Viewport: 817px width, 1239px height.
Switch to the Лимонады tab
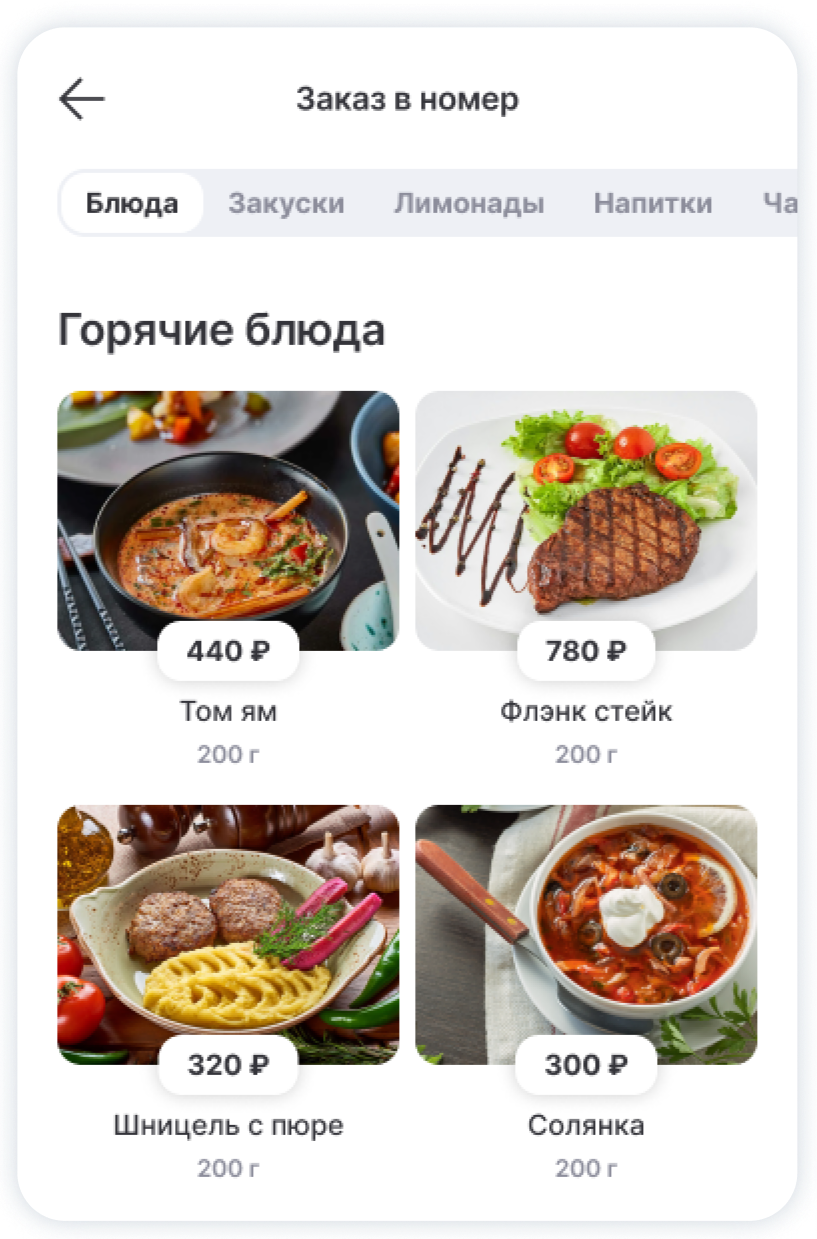click(x=469, y=204)
